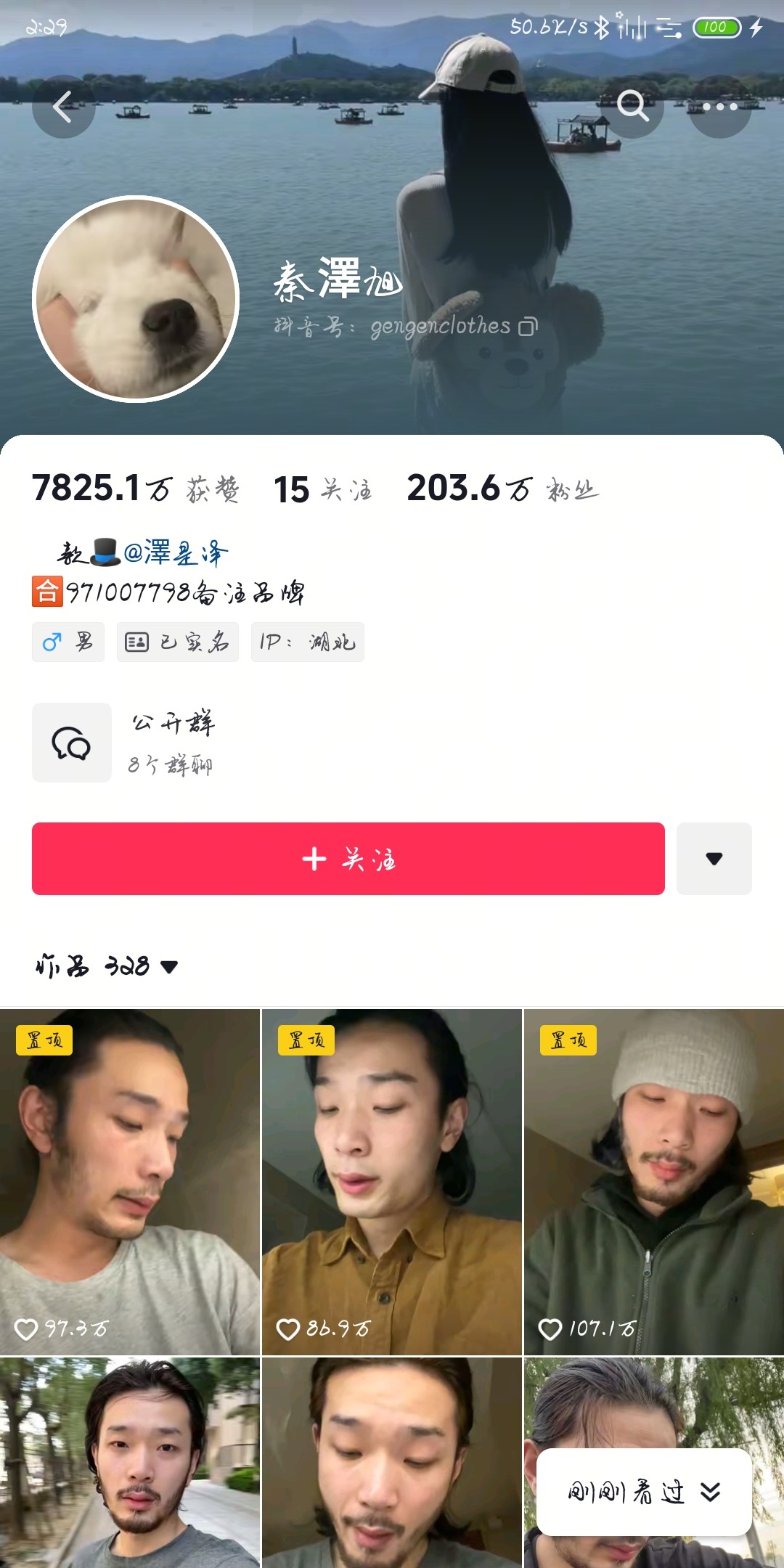Expand the 作品 328 sort dropdown
Viewport: 784px width, 1568px height.
click(x=107, y=966)
